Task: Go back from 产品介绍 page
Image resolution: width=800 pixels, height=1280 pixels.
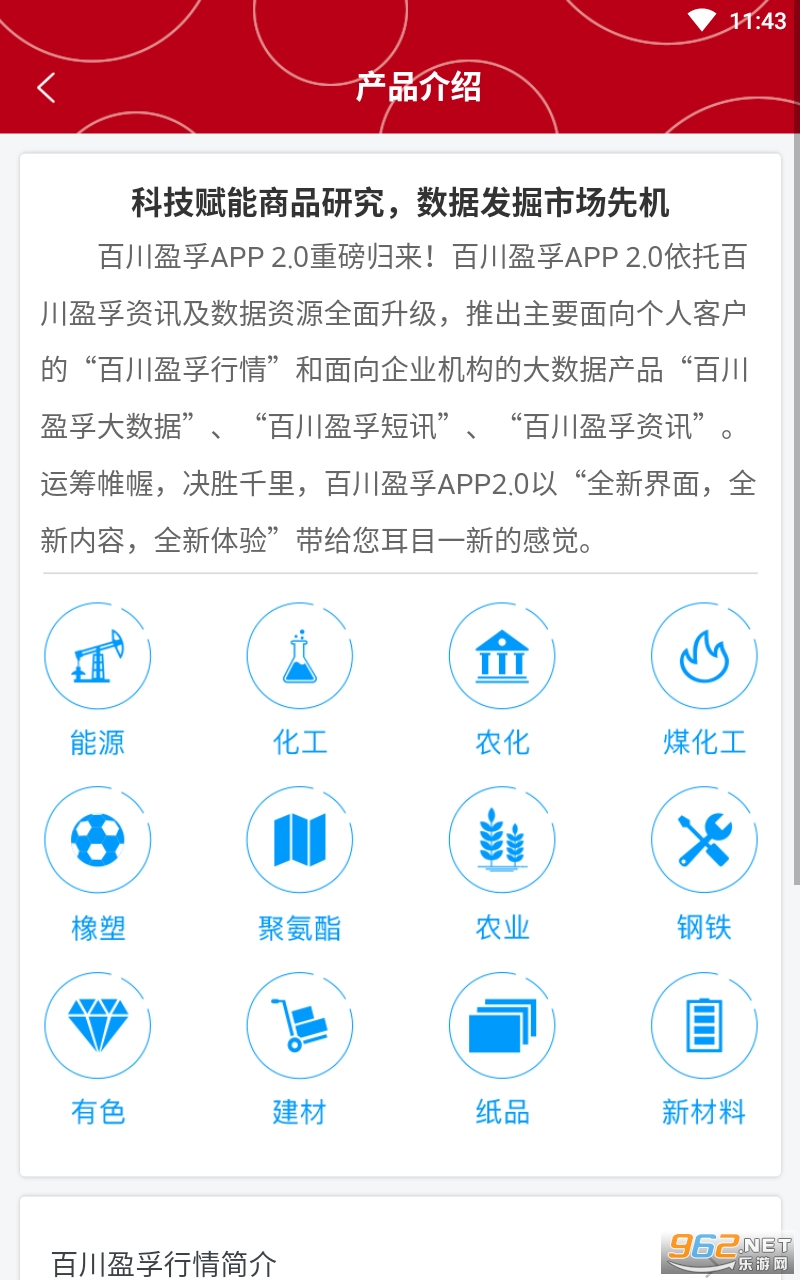Action: pyautogui.click(x=46, y=88)
